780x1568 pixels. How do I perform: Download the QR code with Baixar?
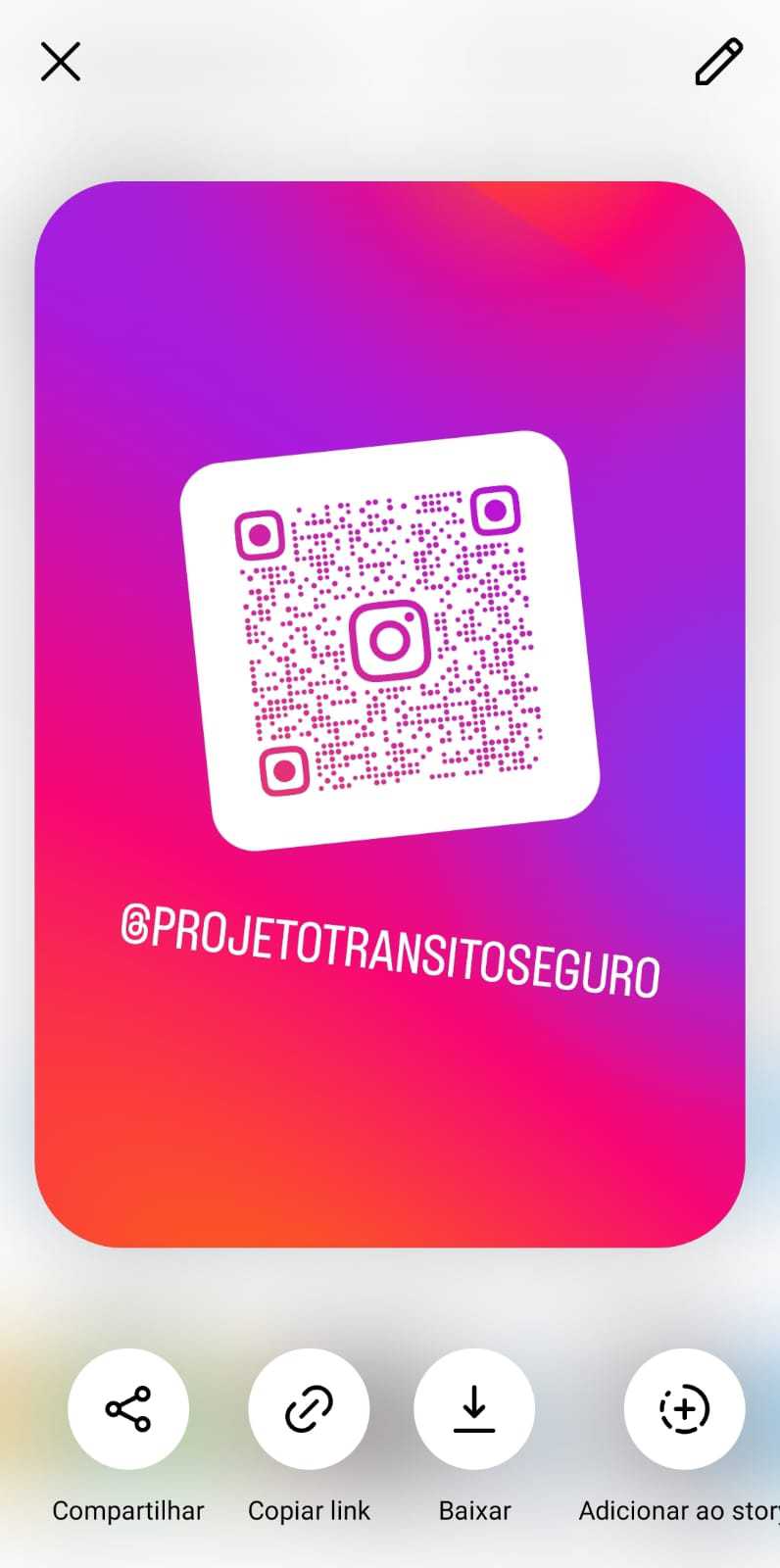click(474, 1408)
